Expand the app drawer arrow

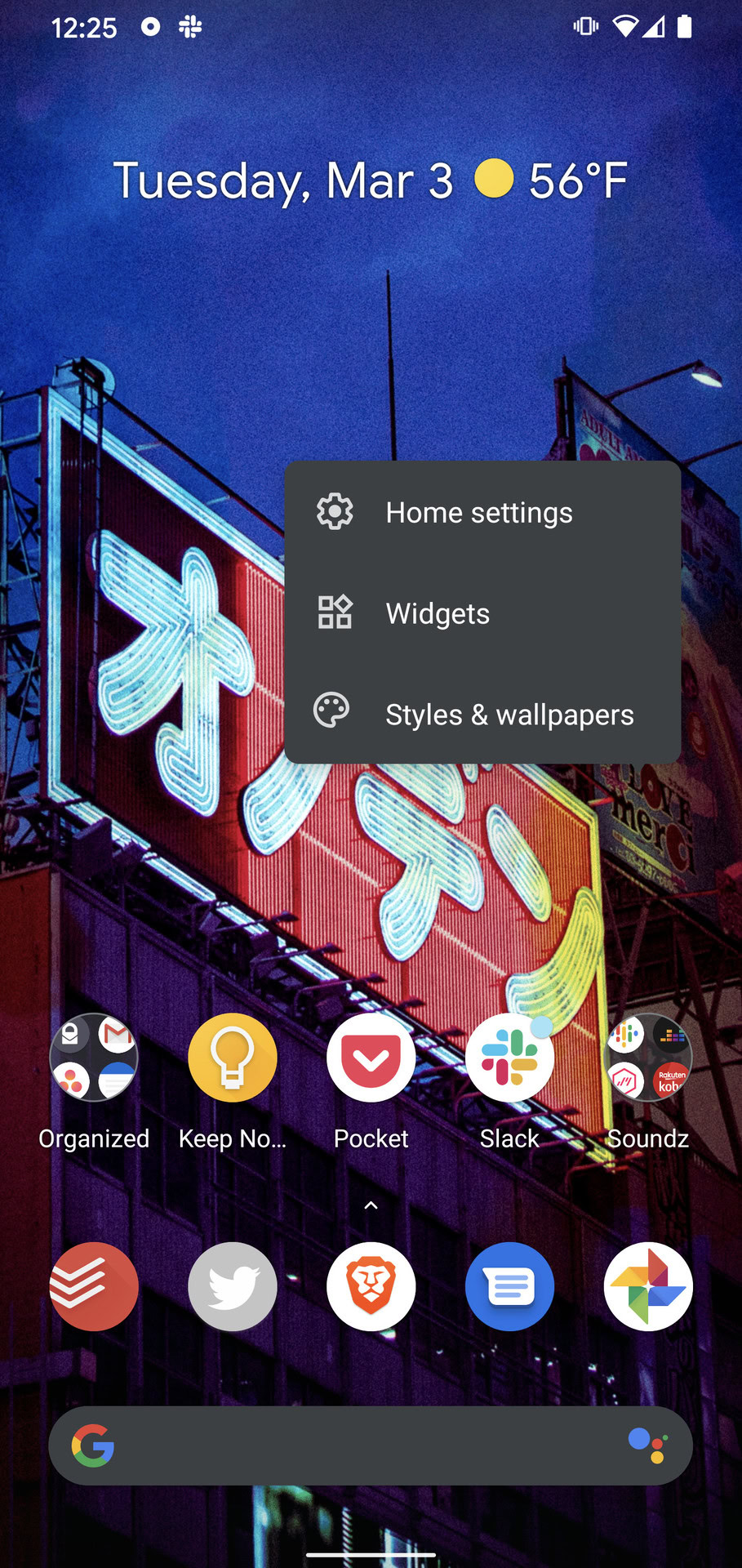(x=371, y=1205)
